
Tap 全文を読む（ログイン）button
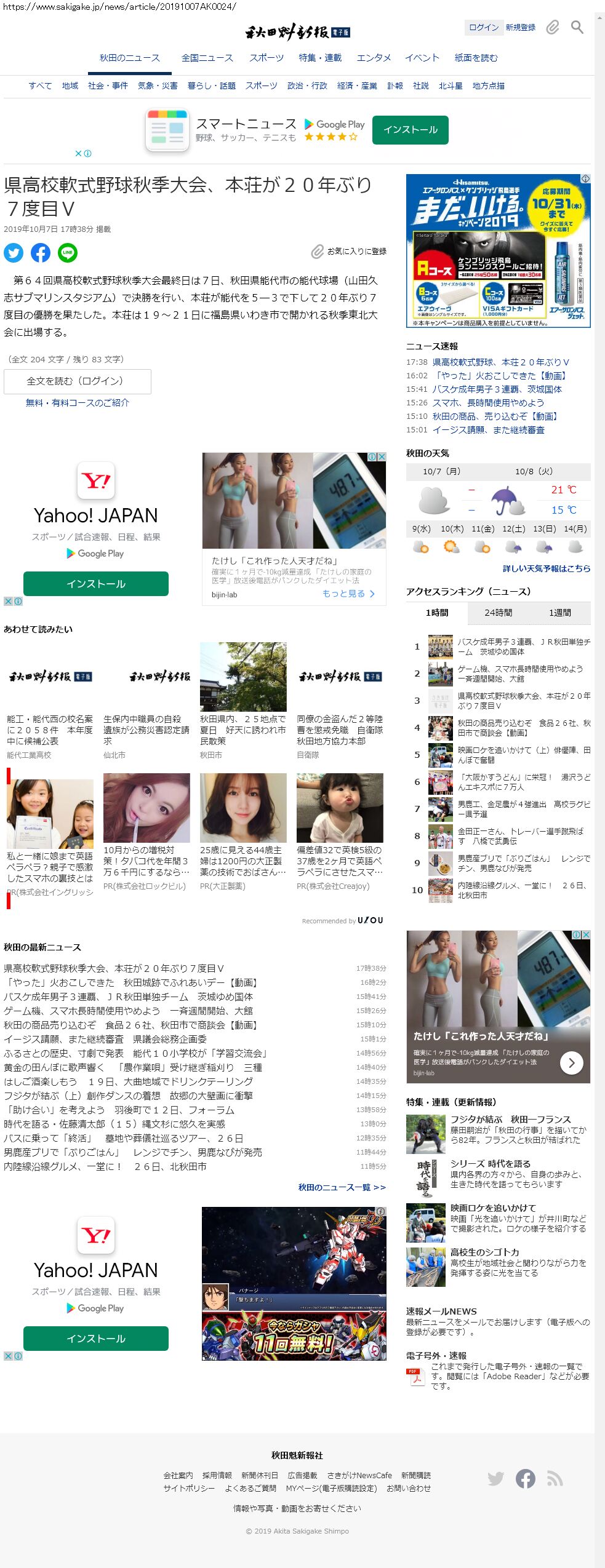pyautogui.click(x=78, y=381)
